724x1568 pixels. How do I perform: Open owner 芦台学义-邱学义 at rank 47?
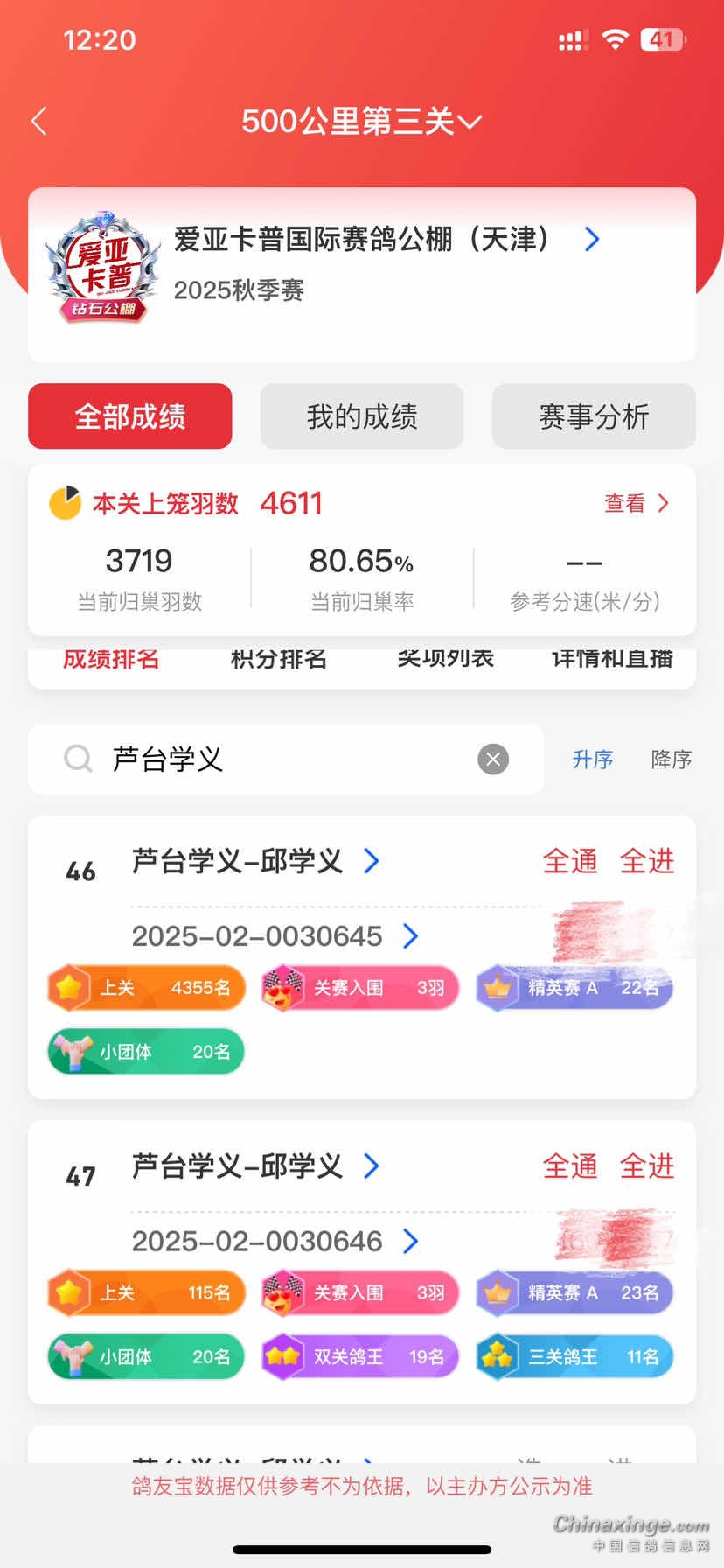click(254, 1165)
